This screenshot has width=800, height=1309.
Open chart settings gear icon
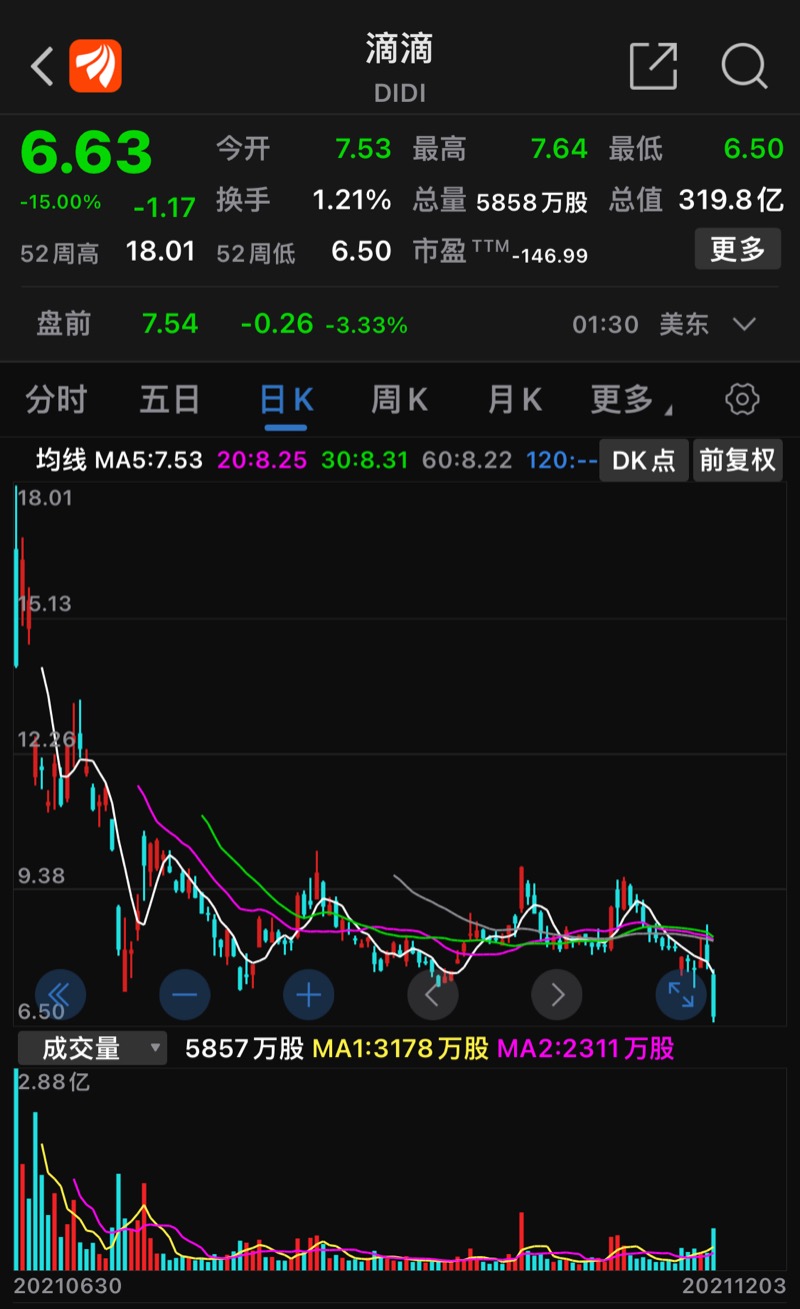(741, 400)
